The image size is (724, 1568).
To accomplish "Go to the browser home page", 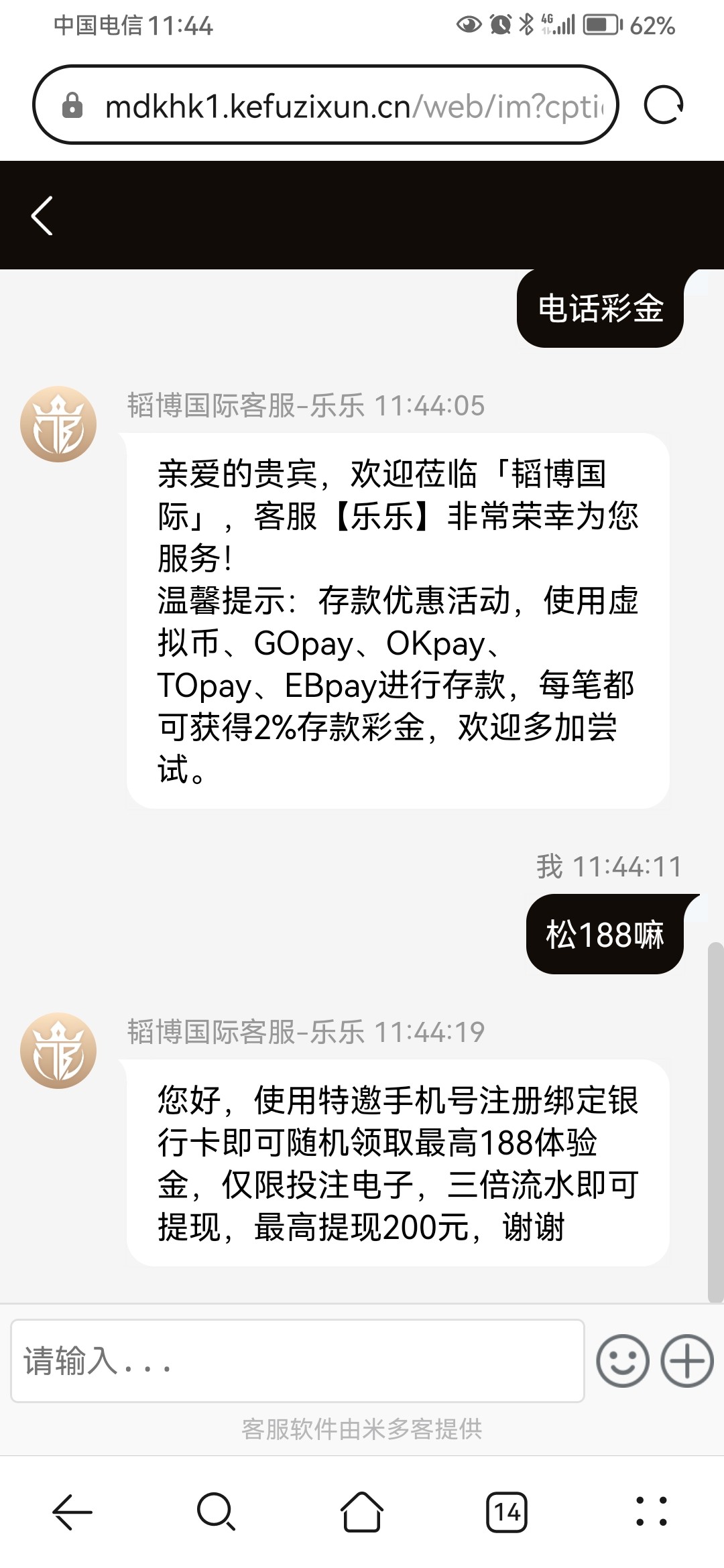I will 362,1512.
